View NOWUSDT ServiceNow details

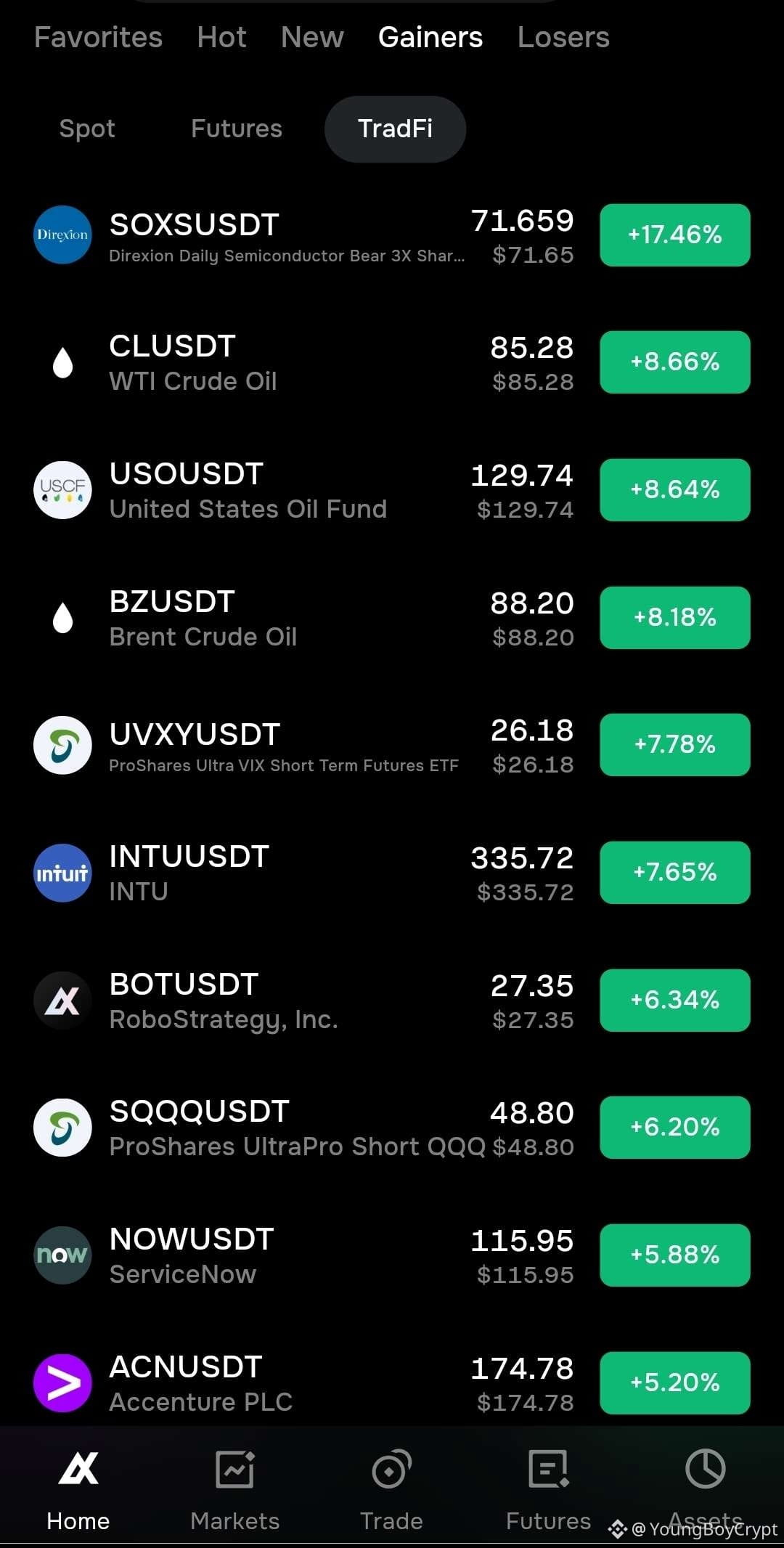[x=392, y=1255]
